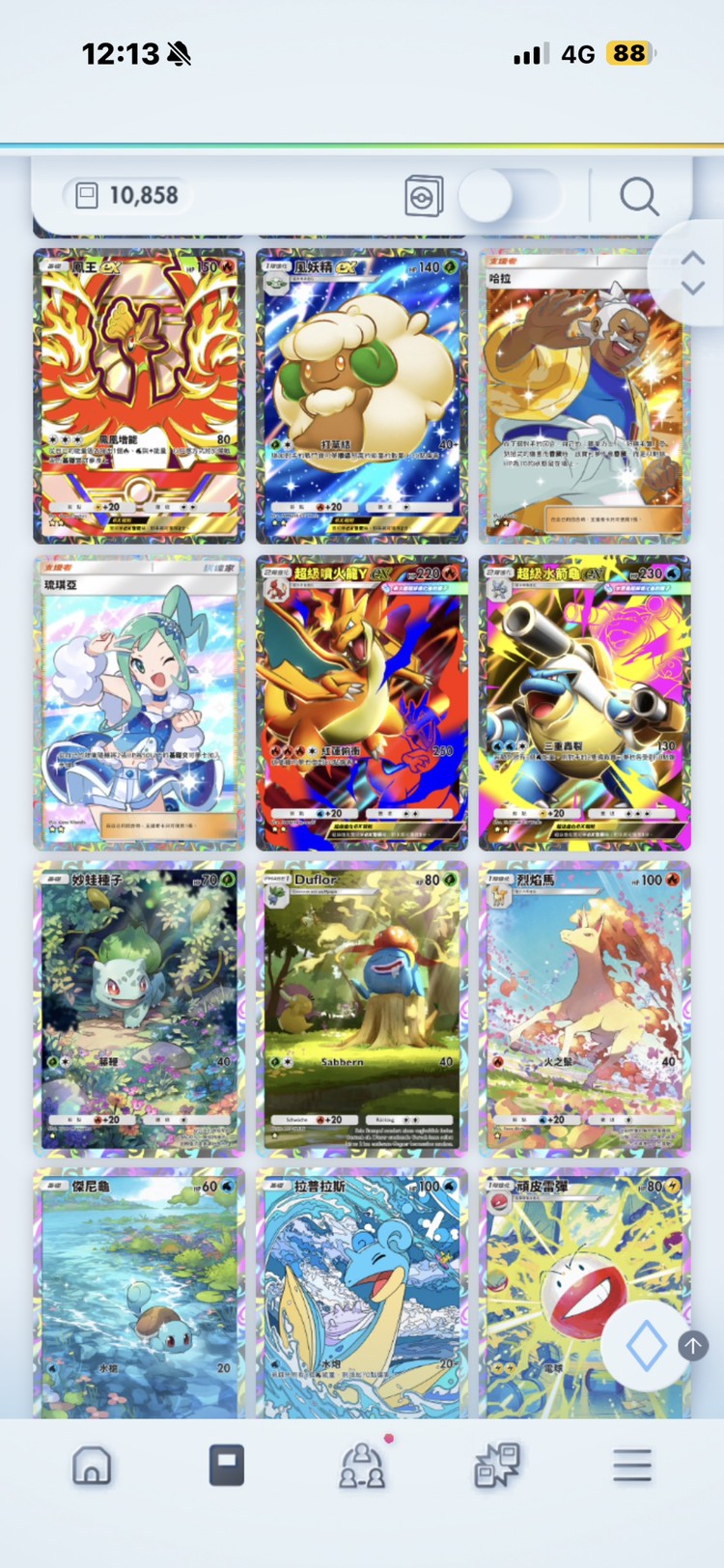The image size is (724, 1568).
Task: Jump back to top with the arrow button
Action: click(692, 1345)
